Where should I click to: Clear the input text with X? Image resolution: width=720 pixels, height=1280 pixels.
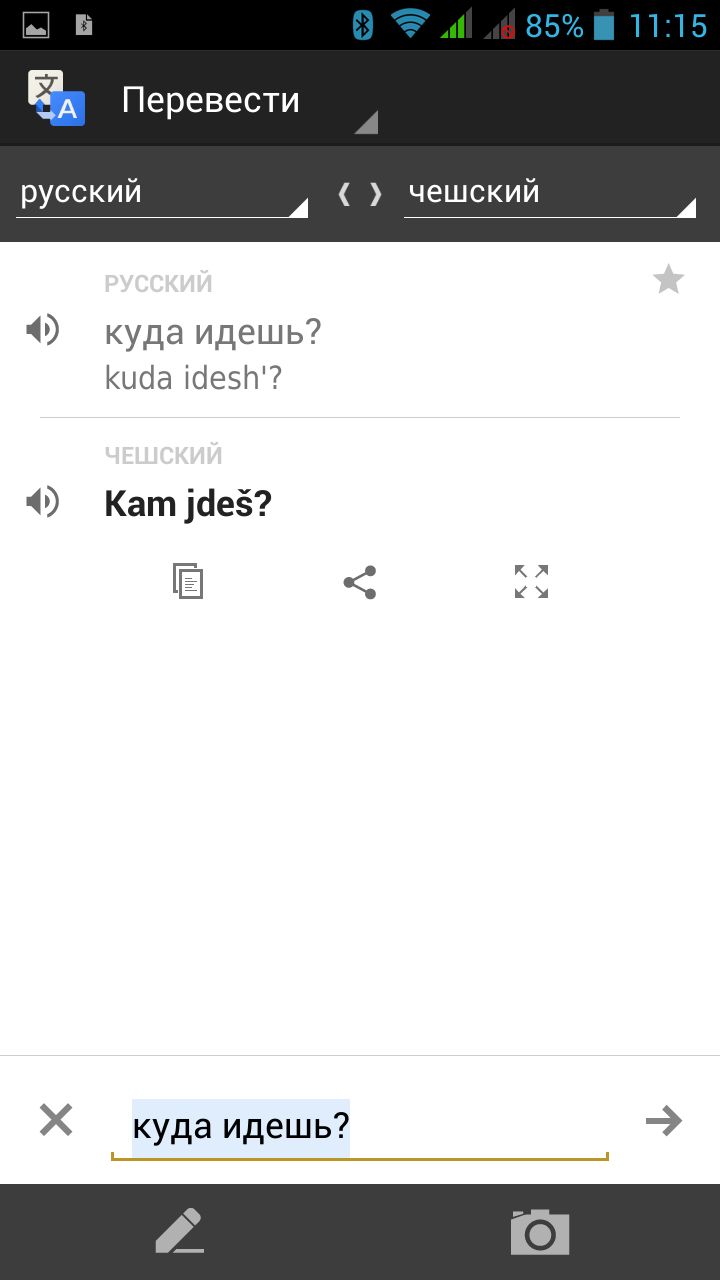point(56,1120)
